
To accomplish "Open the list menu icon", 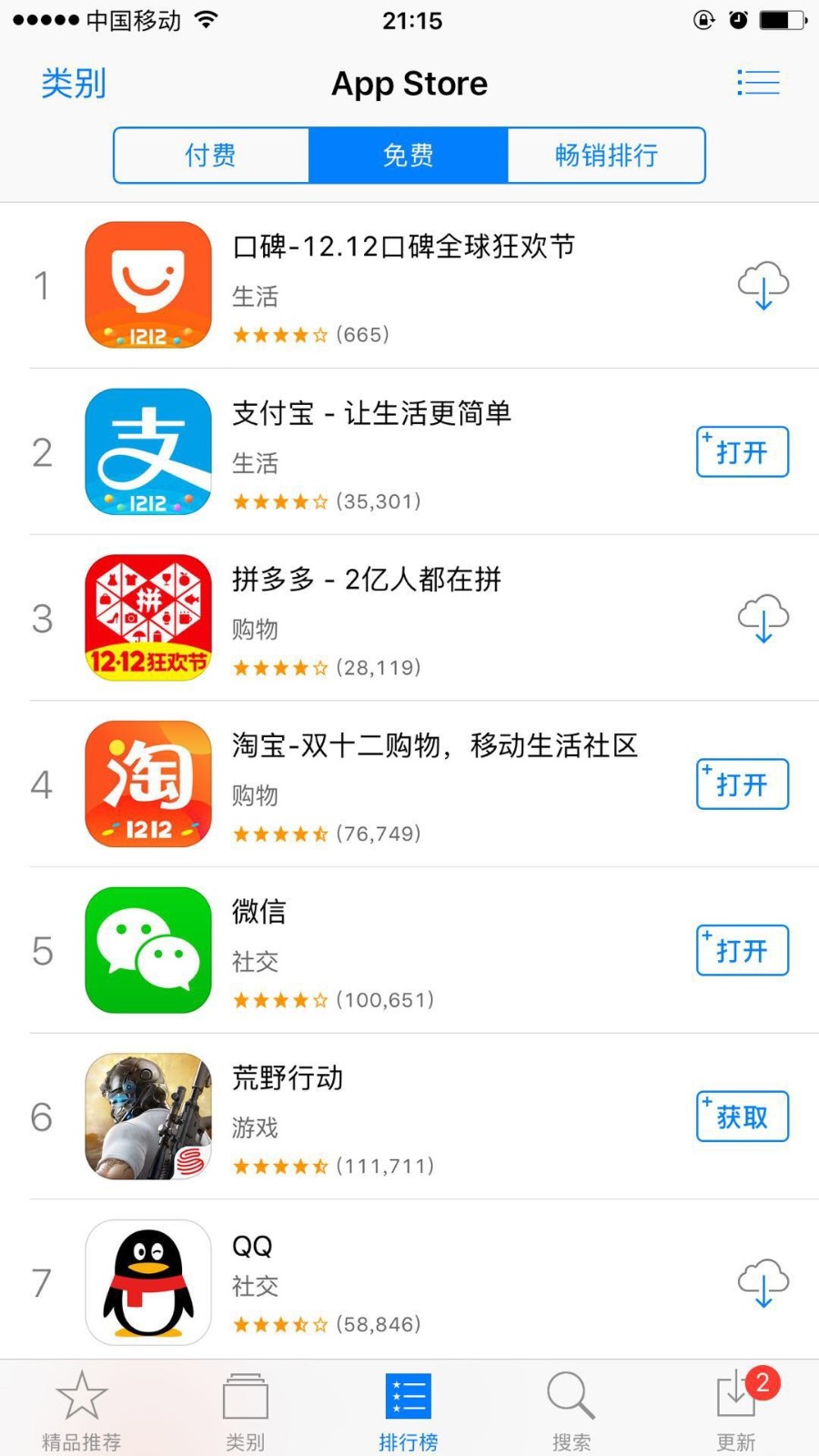I will pyautogui.click(x=757, y=83).
